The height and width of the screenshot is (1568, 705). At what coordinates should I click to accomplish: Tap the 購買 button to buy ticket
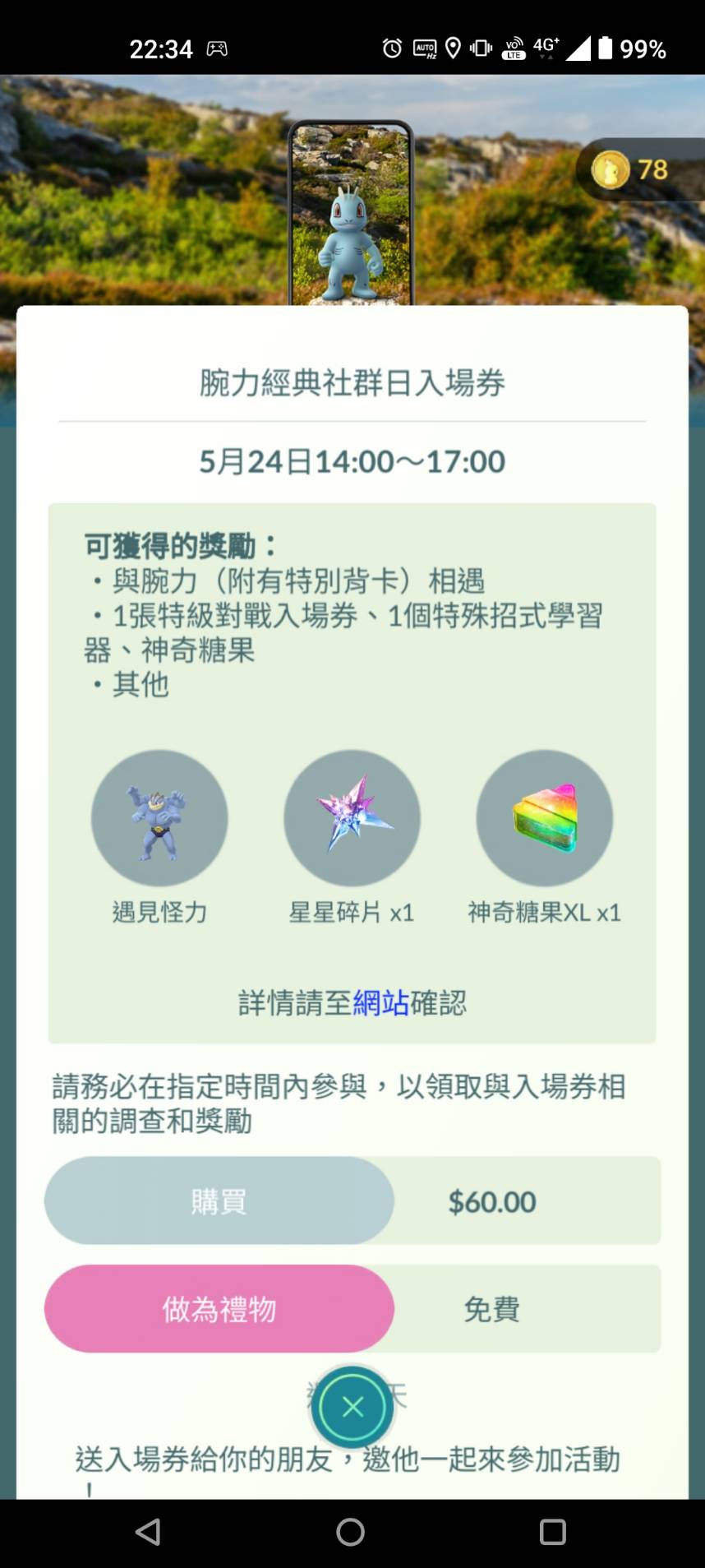click(219, 1201)
